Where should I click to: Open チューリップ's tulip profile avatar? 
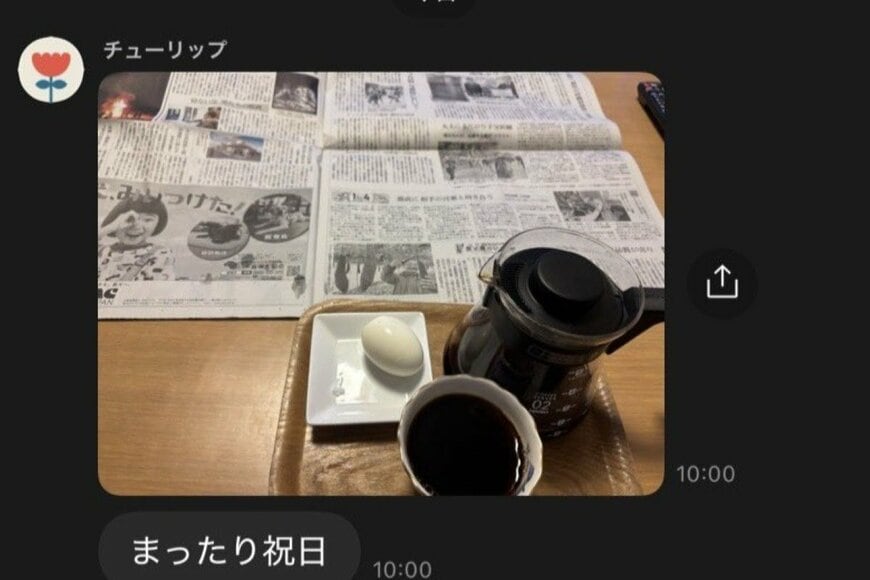[x=50, y=69]
